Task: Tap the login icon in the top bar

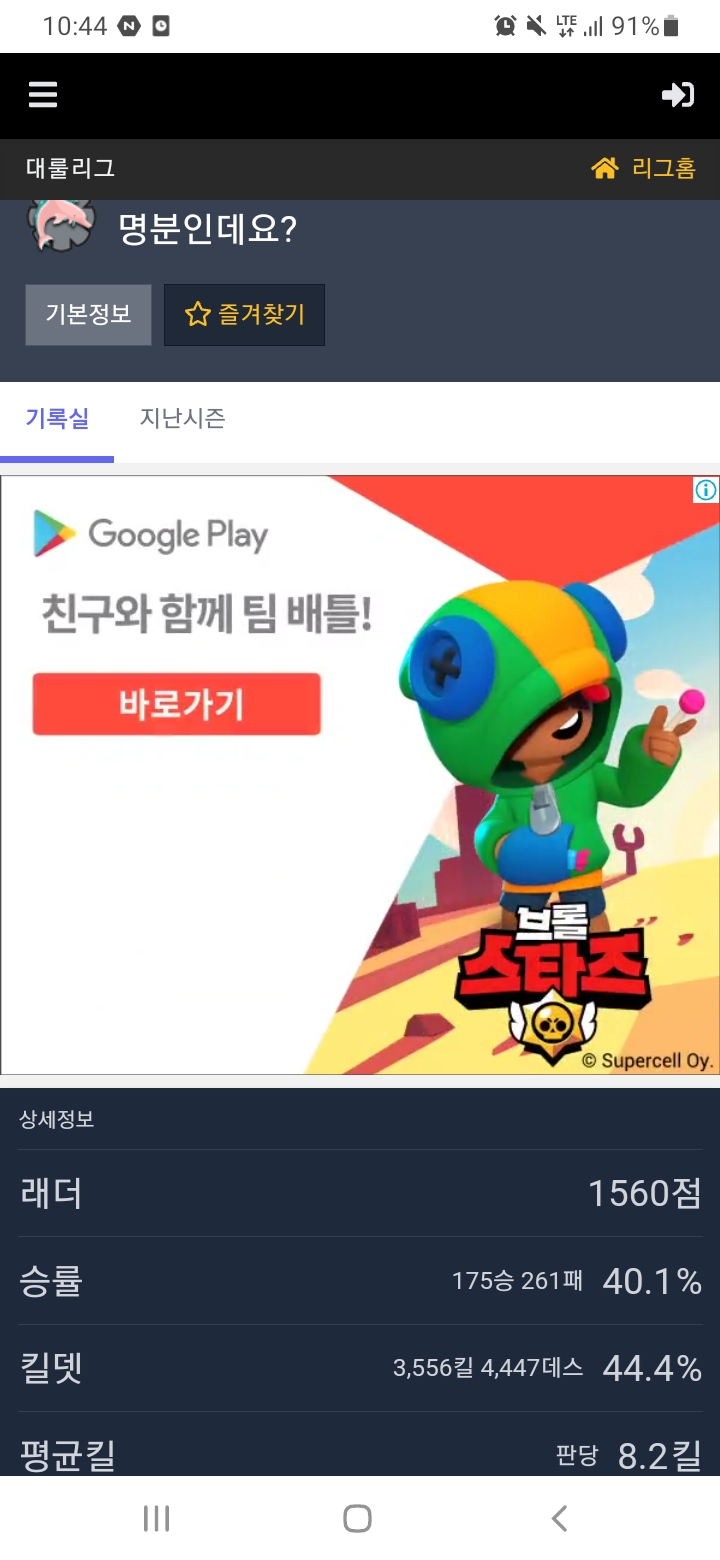Action: (677, 95)
